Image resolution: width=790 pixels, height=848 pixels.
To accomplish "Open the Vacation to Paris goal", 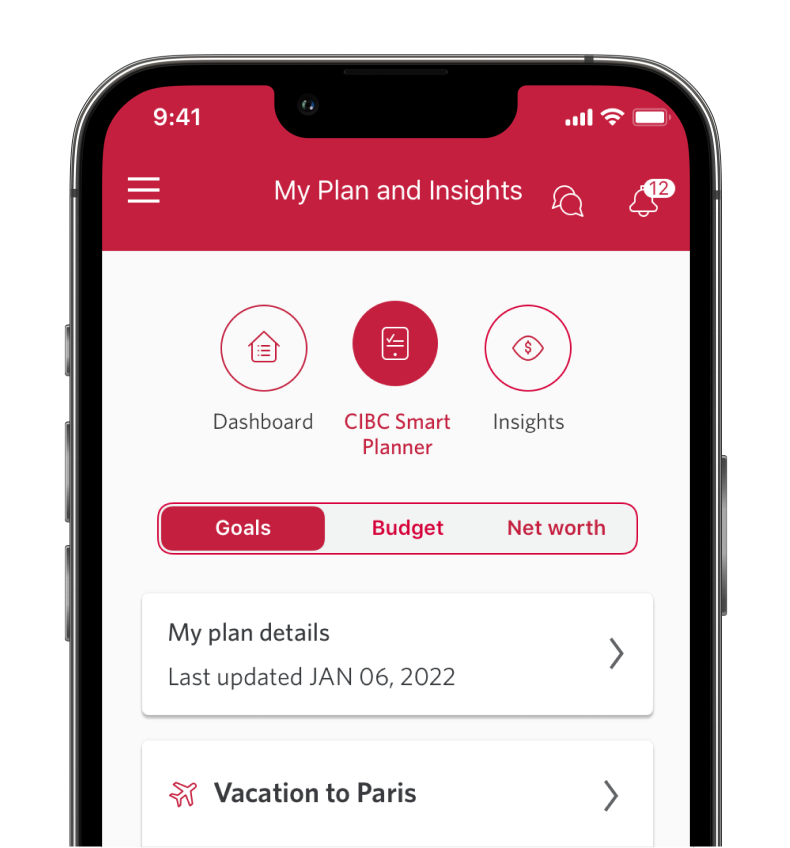I will [397, 794].
